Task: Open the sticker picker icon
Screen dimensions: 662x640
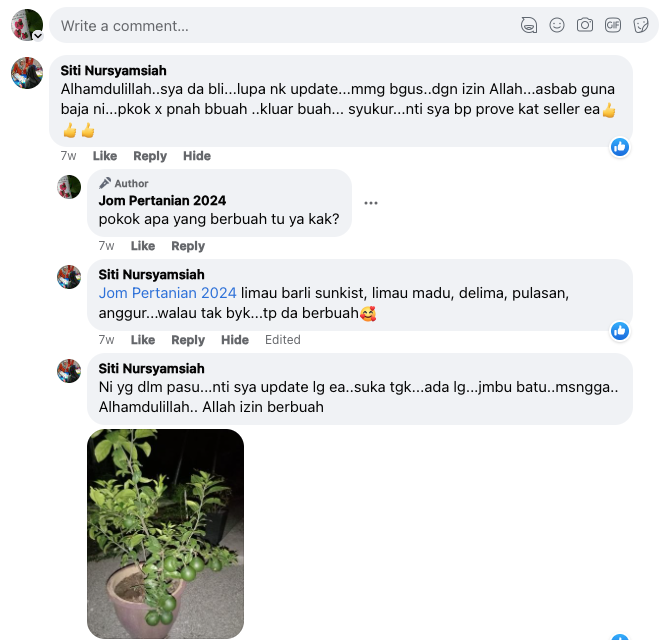Action: click(x=640, y=26)
